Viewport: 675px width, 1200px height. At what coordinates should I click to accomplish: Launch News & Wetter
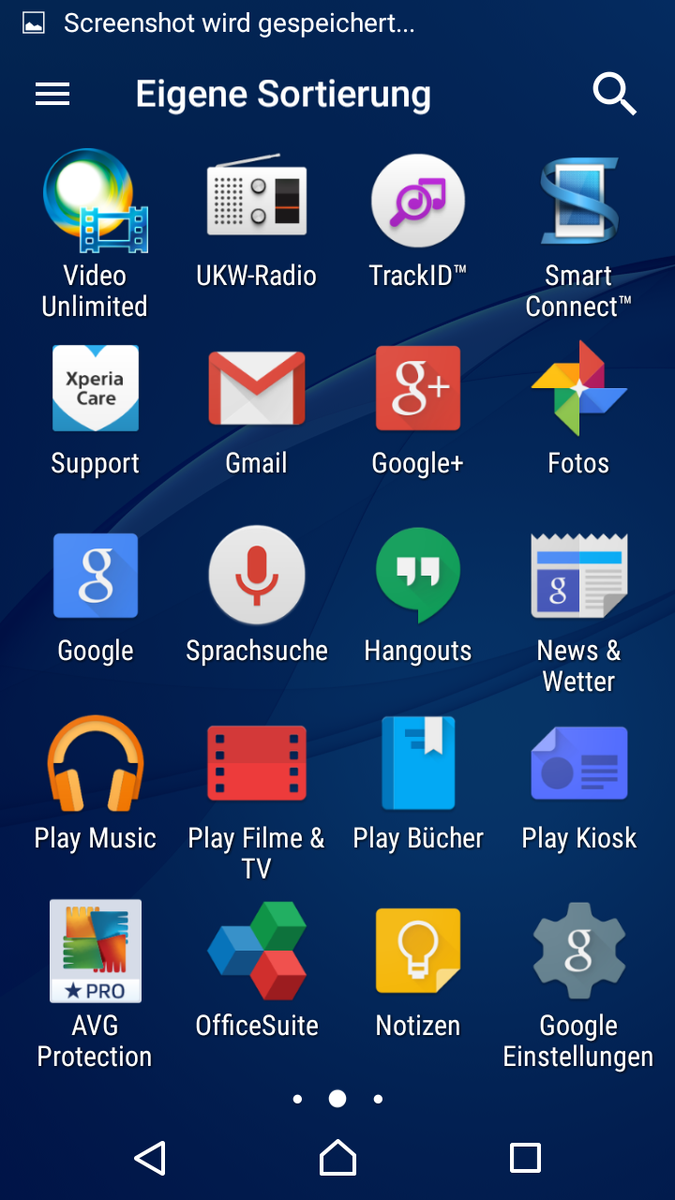click(579, 575)
